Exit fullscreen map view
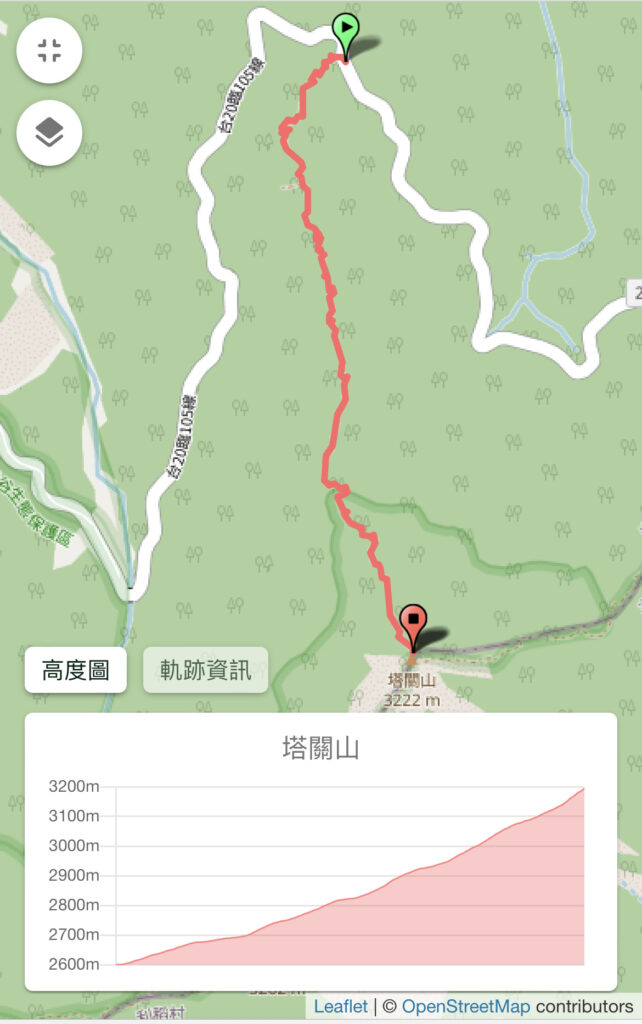The width and height of the screenshot is (642, 1024). [49, 52]
